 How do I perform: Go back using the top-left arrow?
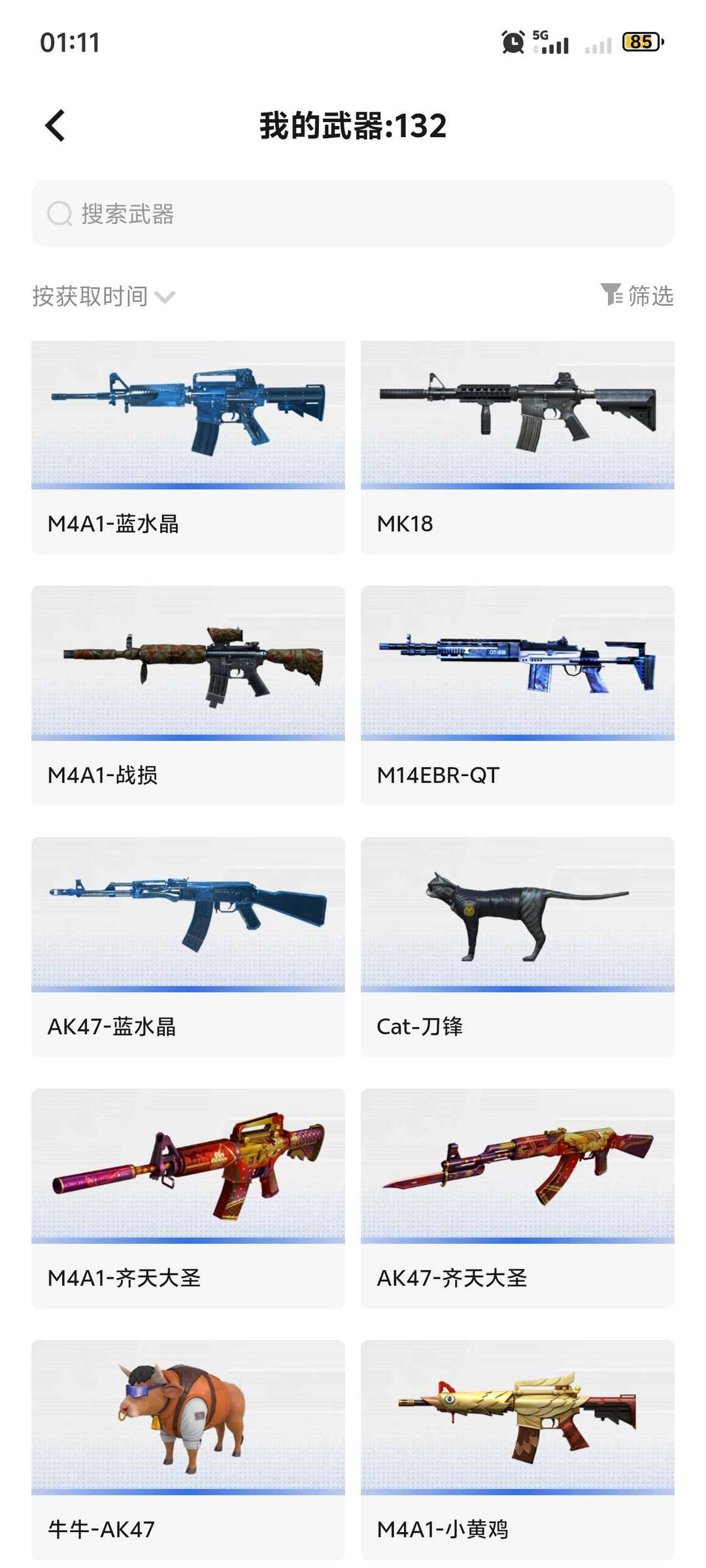56,125
